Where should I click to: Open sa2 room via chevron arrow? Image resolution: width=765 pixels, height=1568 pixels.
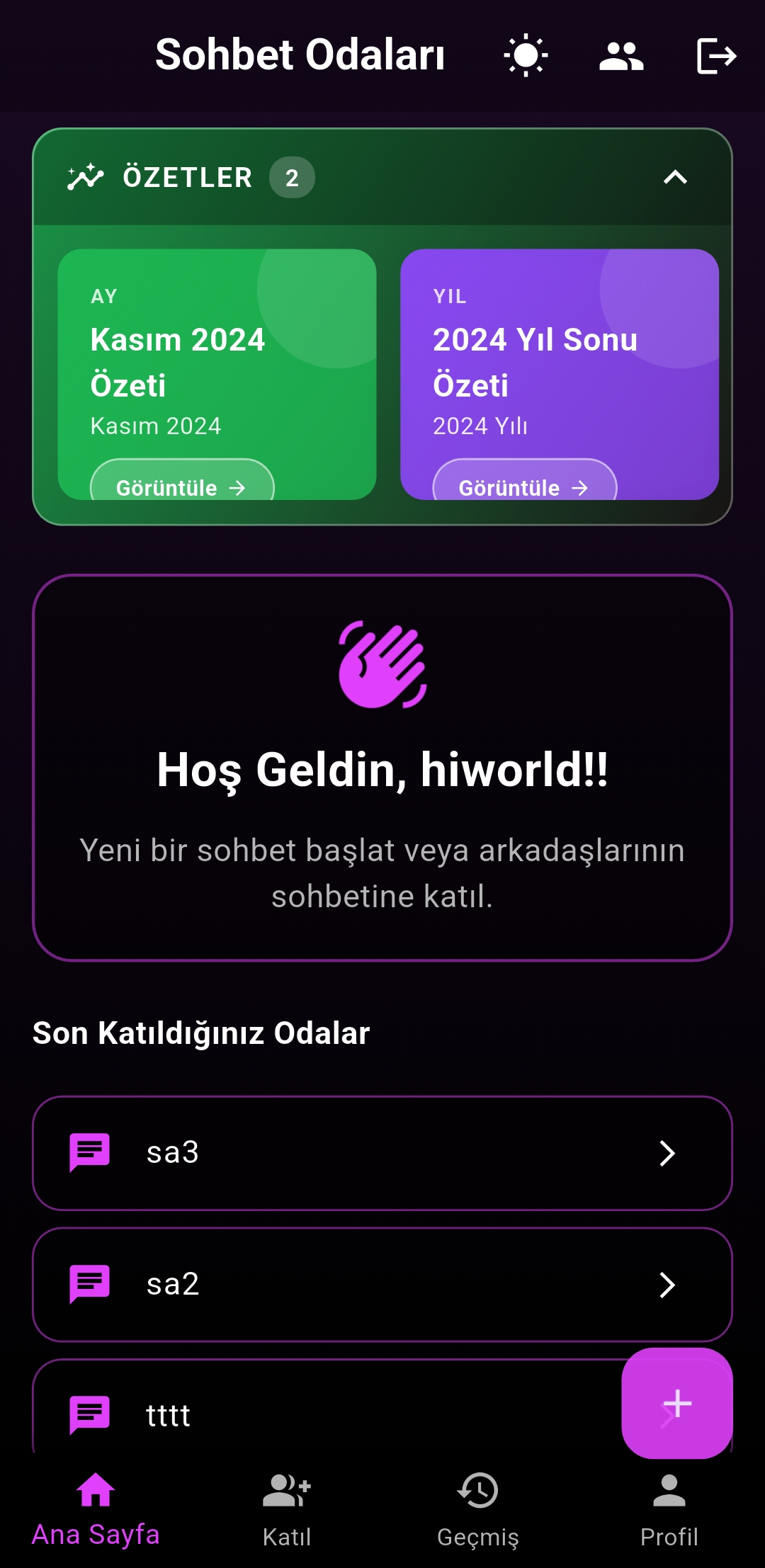(666, 1284)
